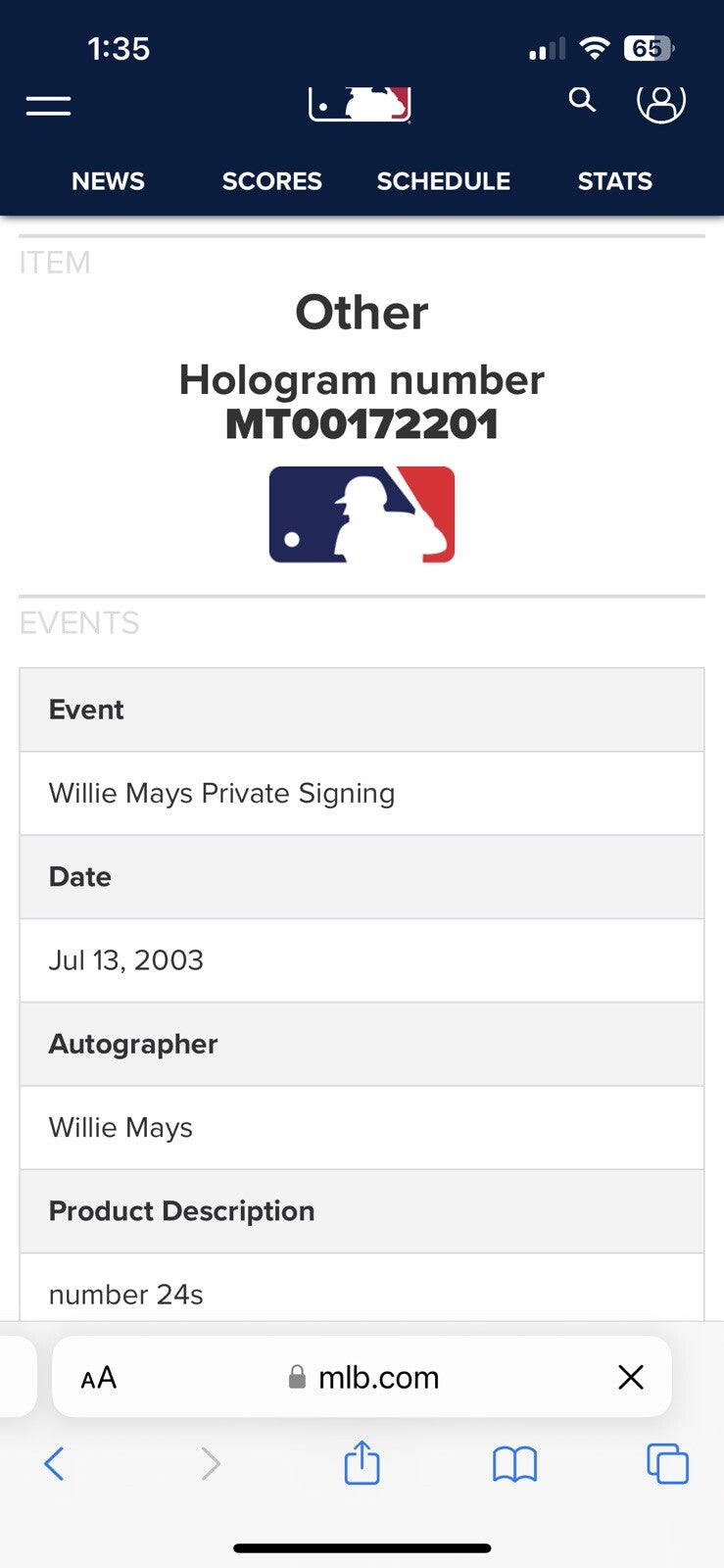View the SCHEDULE section
Image resolution: width=724 pixels, height=1568 pixels.
pos(443,181)
